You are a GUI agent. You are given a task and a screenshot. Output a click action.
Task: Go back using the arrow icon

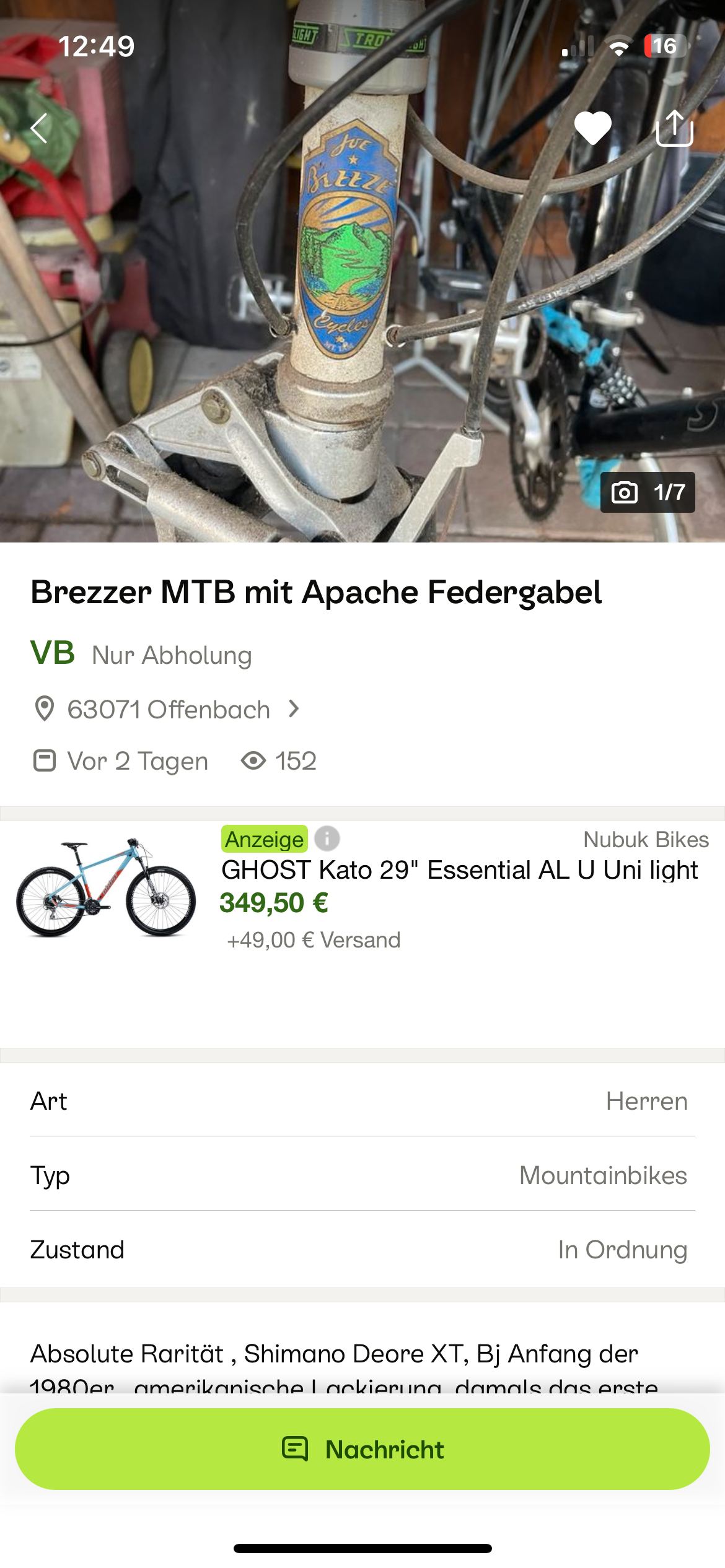[40, 129]
